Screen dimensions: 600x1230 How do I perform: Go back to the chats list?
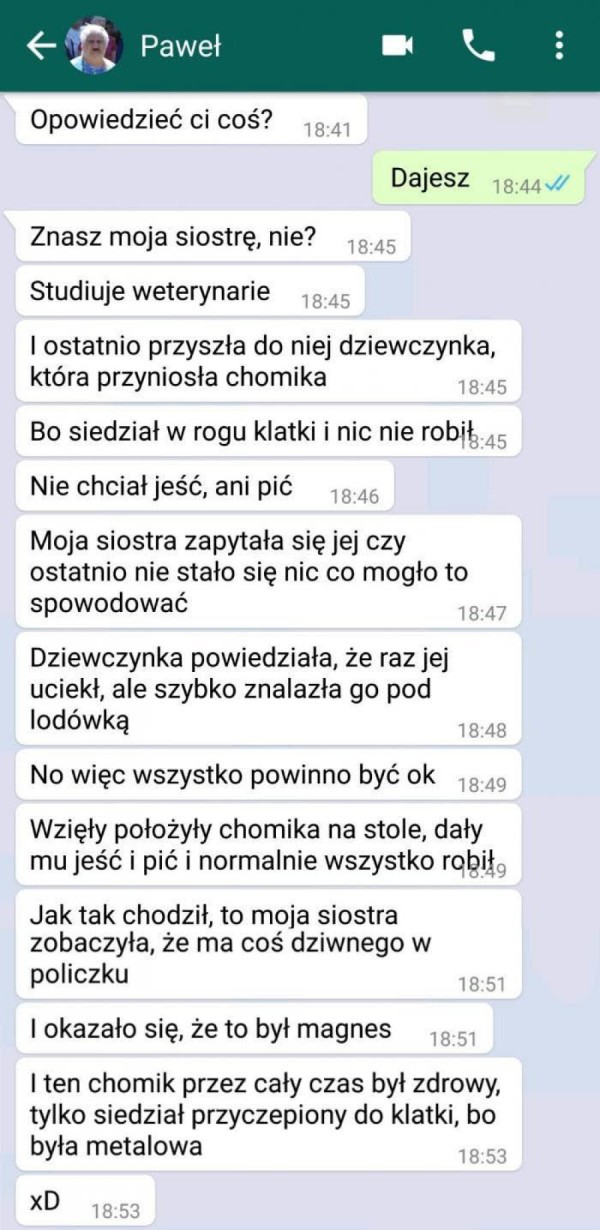pos(40,46)
